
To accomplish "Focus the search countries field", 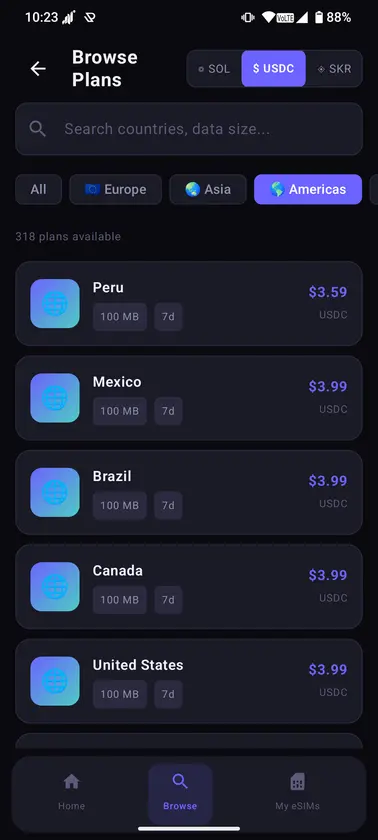I will coord(189,129).
